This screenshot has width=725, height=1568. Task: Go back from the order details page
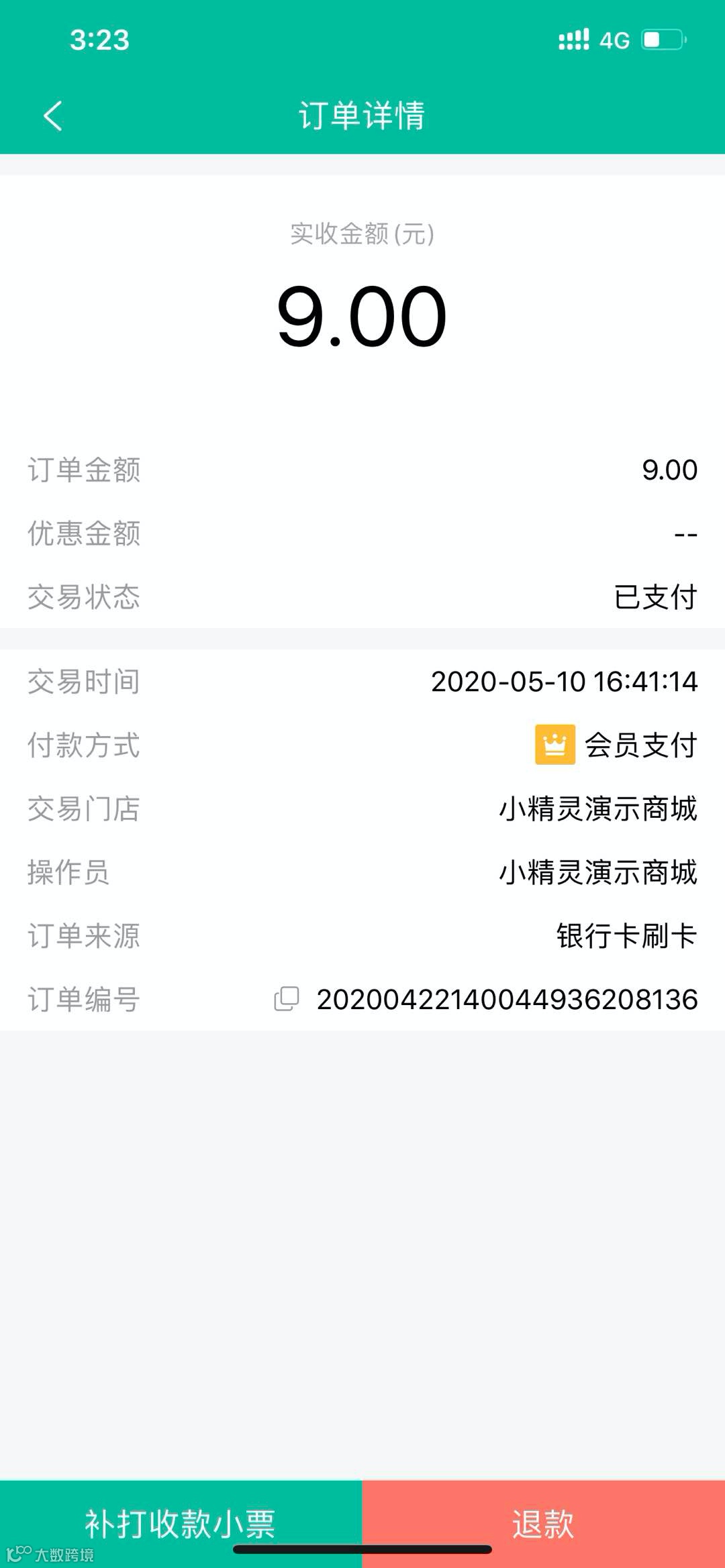pos(53,116)
